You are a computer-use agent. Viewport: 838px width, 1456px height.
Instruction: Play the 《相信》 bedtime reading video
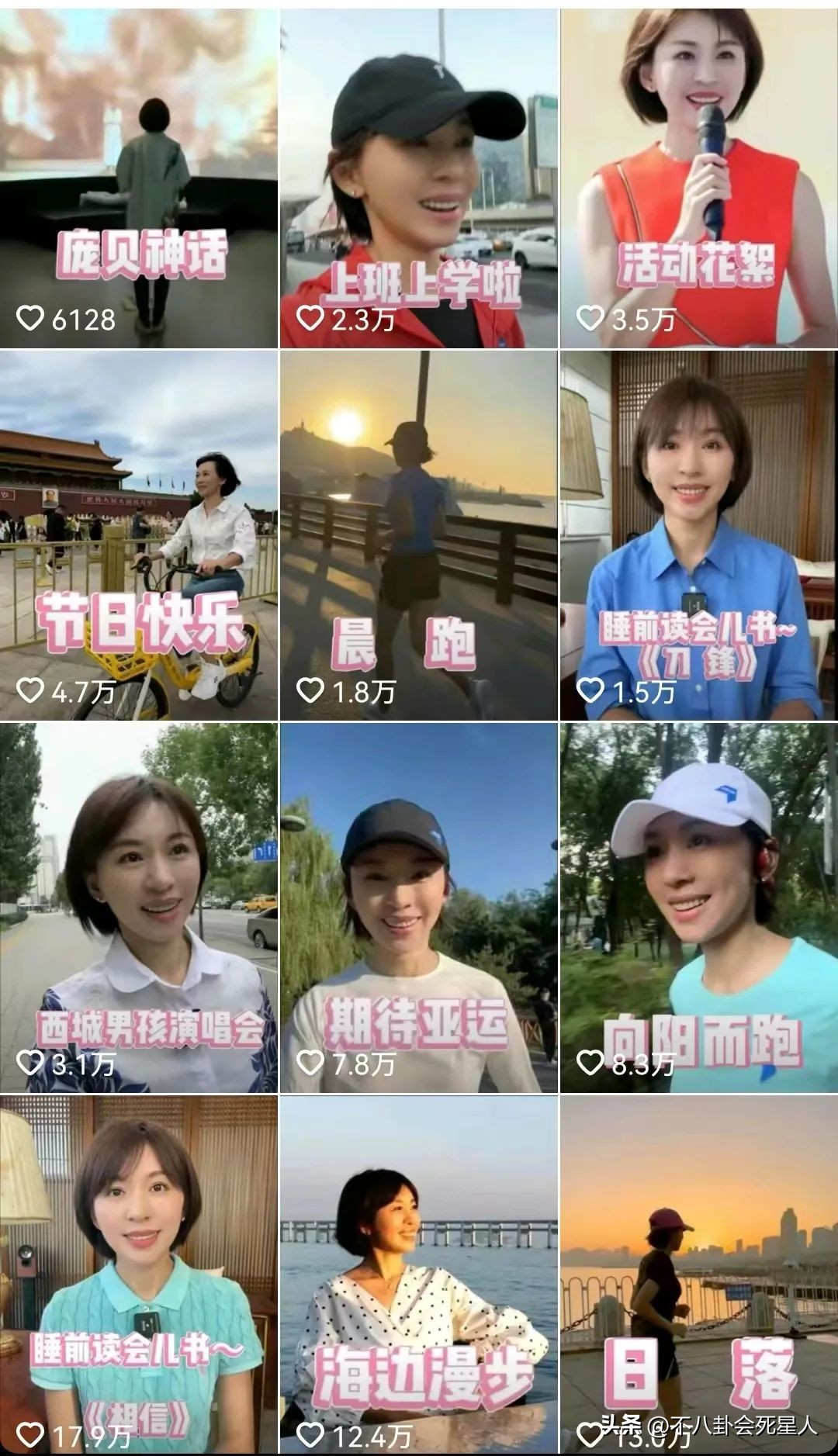click(x=138, y=1272)
